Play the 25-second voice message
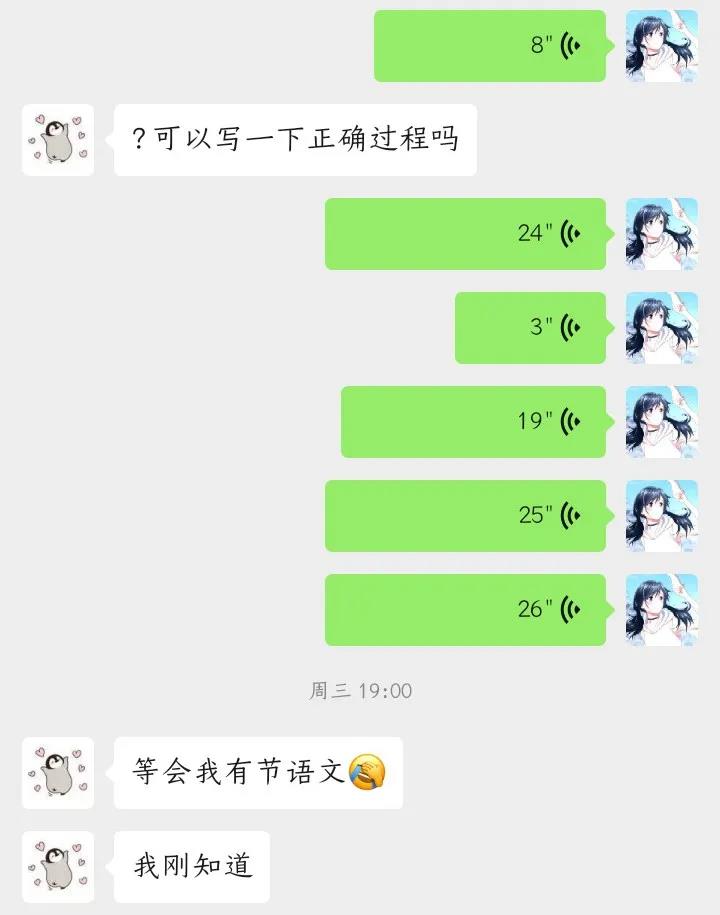The image size is (720, 915). coord(465,516)
